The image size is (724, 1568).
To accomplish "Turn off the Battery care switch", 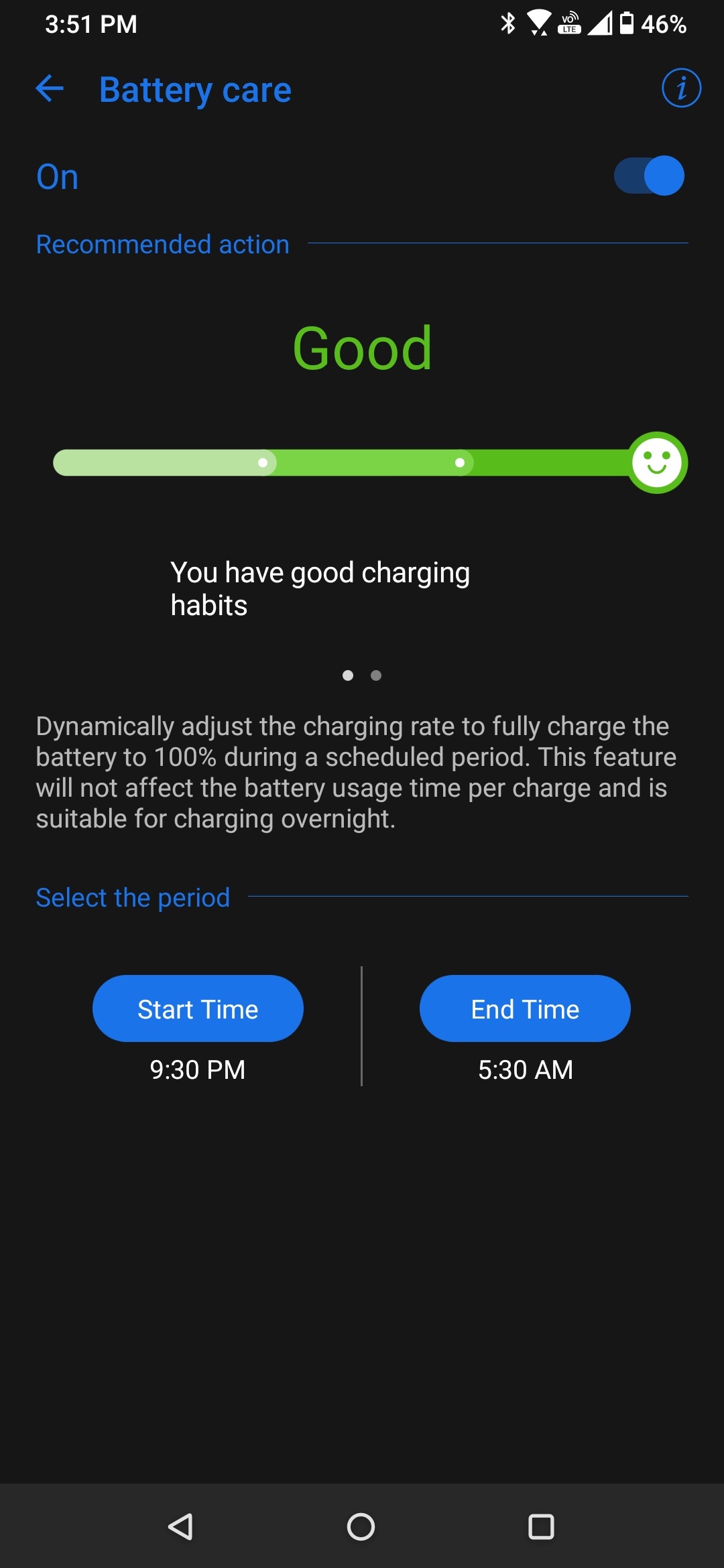I will coord(649,176).
